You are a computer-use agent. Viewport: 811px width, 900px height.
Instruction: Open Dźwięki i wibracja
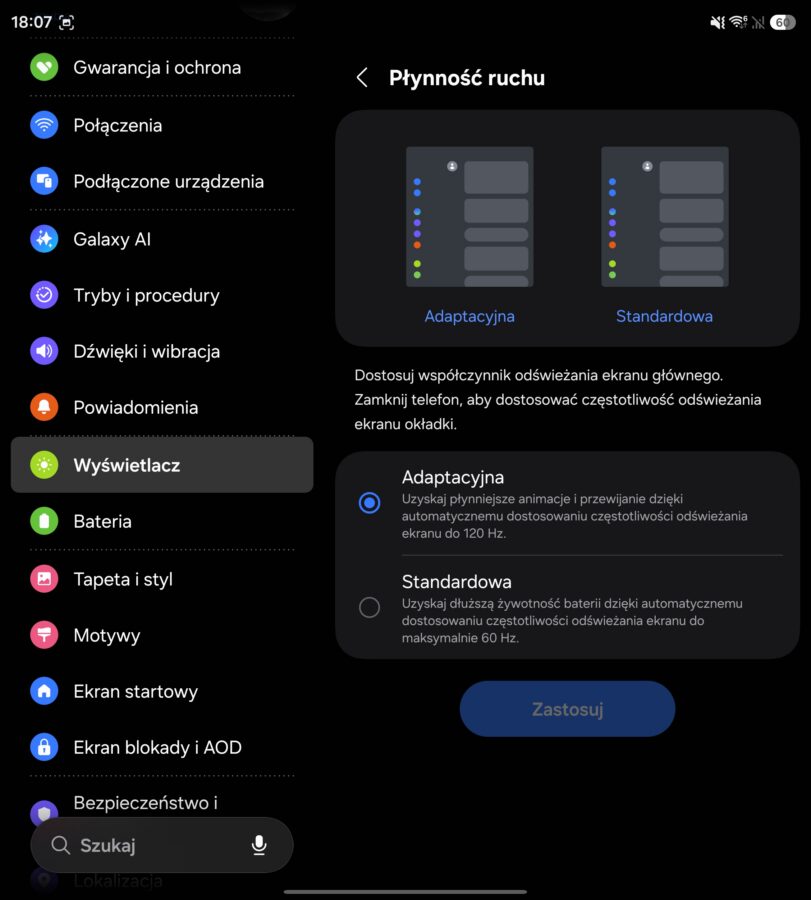click(162, 351)
